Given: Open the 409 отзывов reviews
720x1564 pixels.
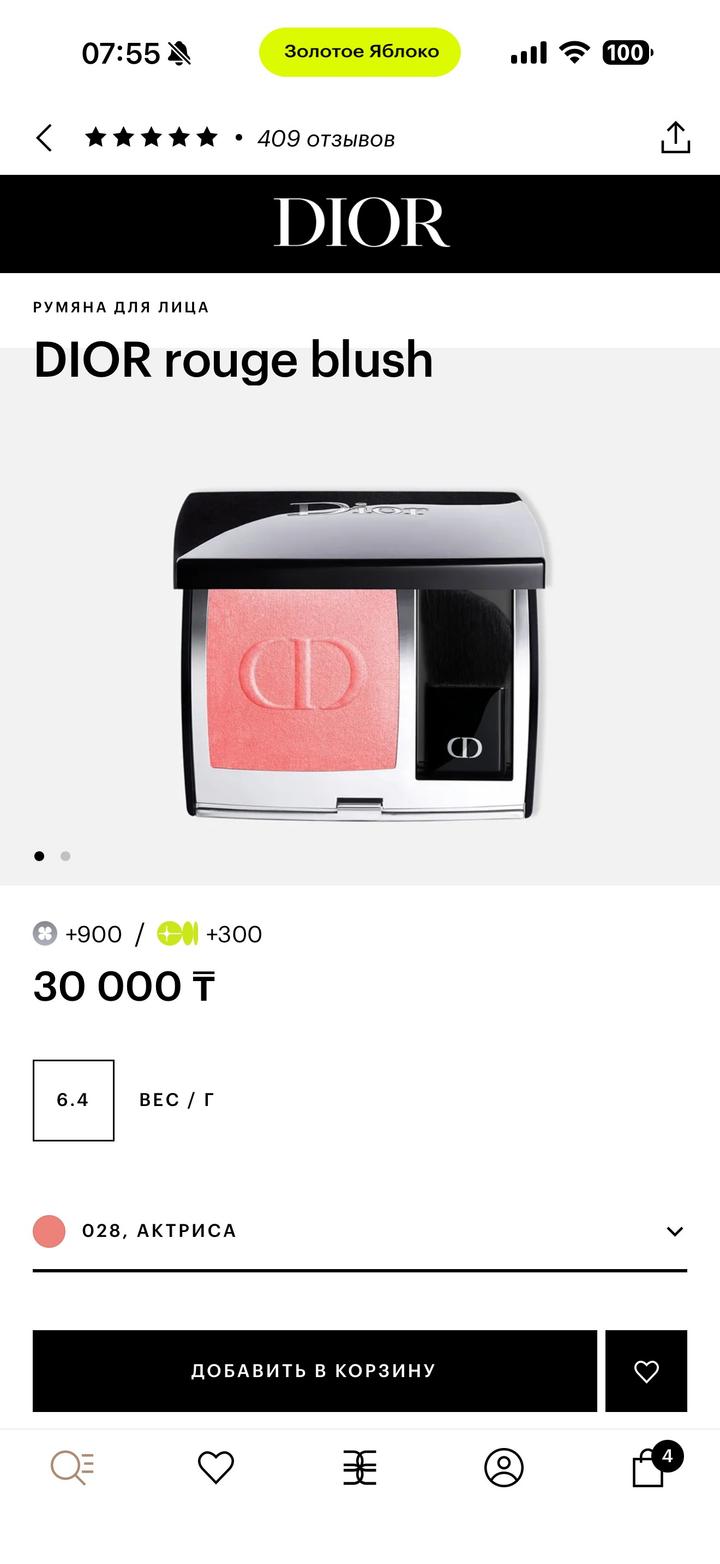Looking at the screenshot, I should tap(325, 139).
